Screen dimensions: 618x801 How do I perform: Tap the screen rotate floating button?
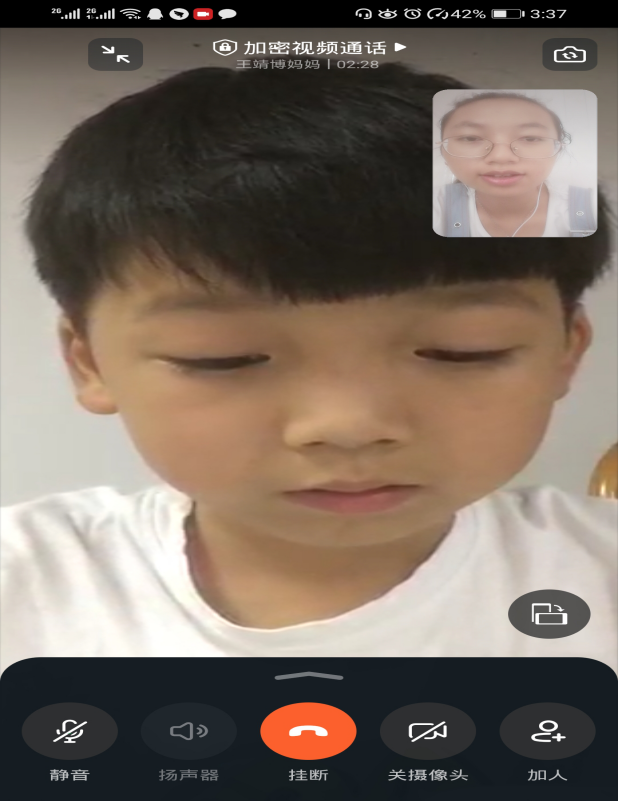(x=549, y=614)
